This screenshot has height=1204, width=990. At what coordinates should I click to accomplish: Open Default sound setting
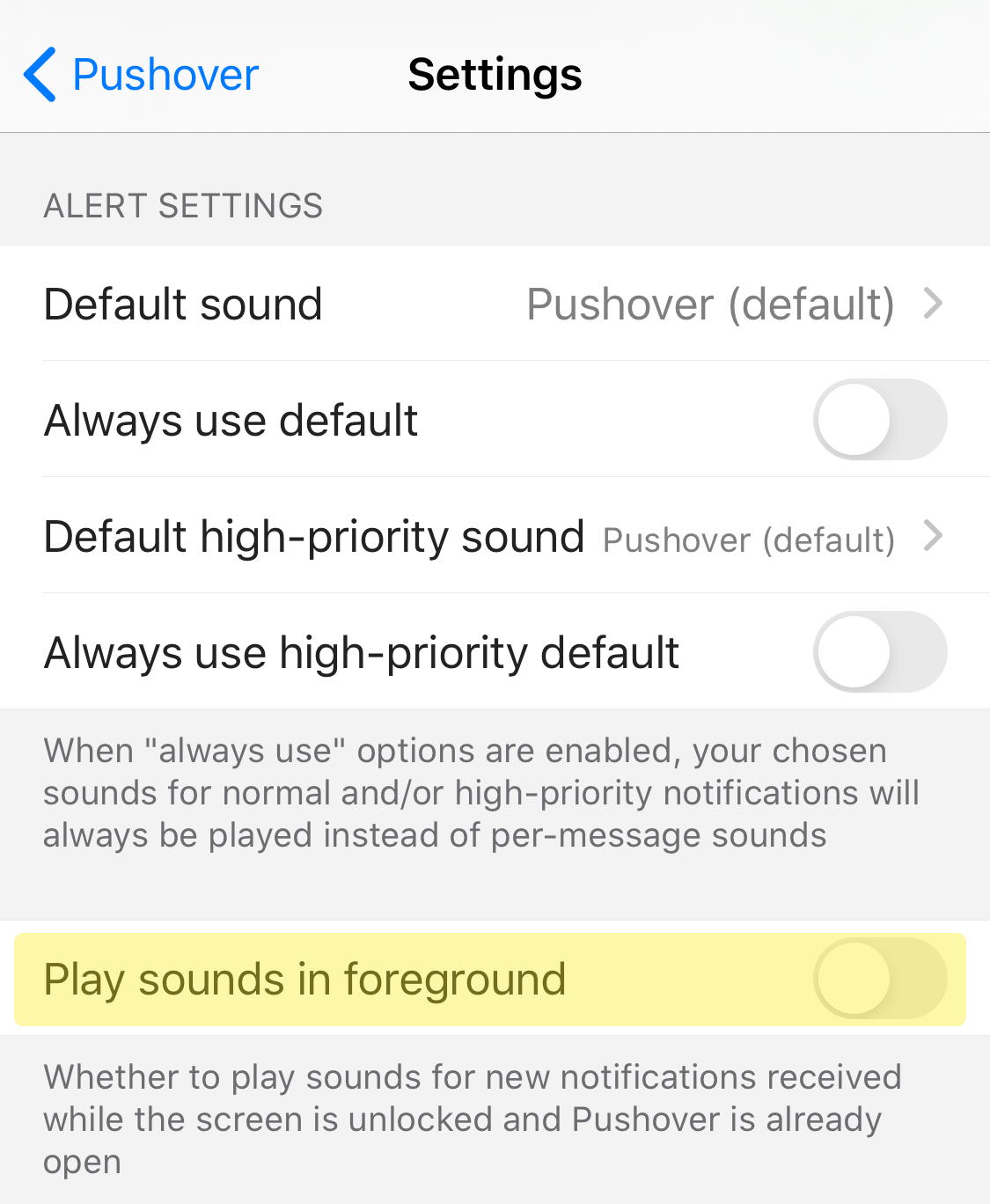click(493, 305)
